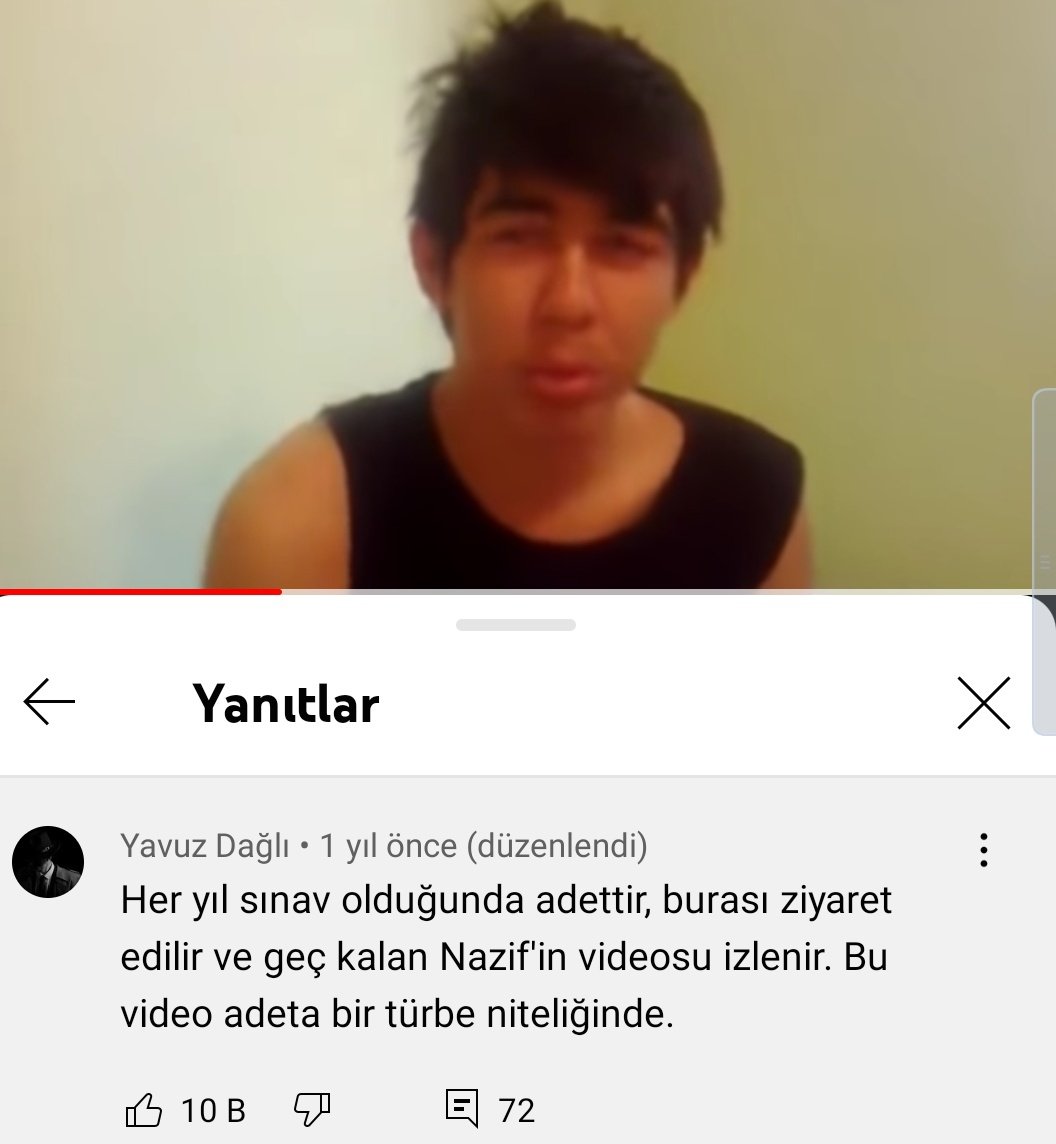Reply to Yavuz Dağlı's comment
Image resolution: width=1056 pixels, height=1144 pixels.
tap(461, 1109)
